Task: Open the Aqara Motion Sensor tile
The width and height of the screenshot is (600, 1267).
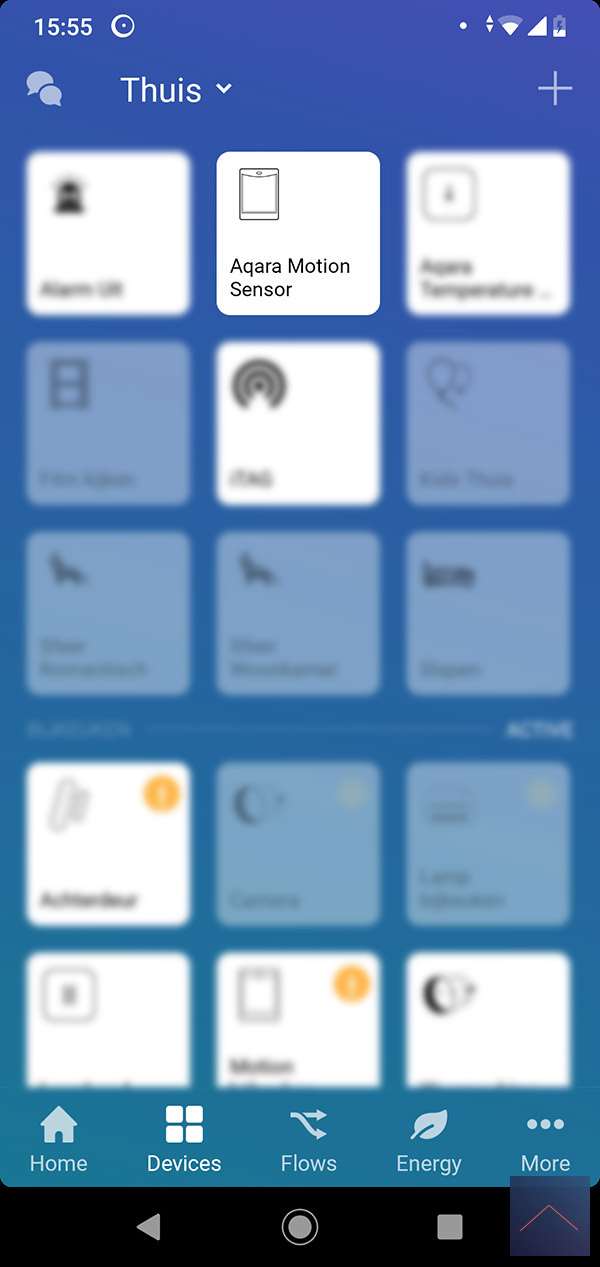Action: pos(298,233)
